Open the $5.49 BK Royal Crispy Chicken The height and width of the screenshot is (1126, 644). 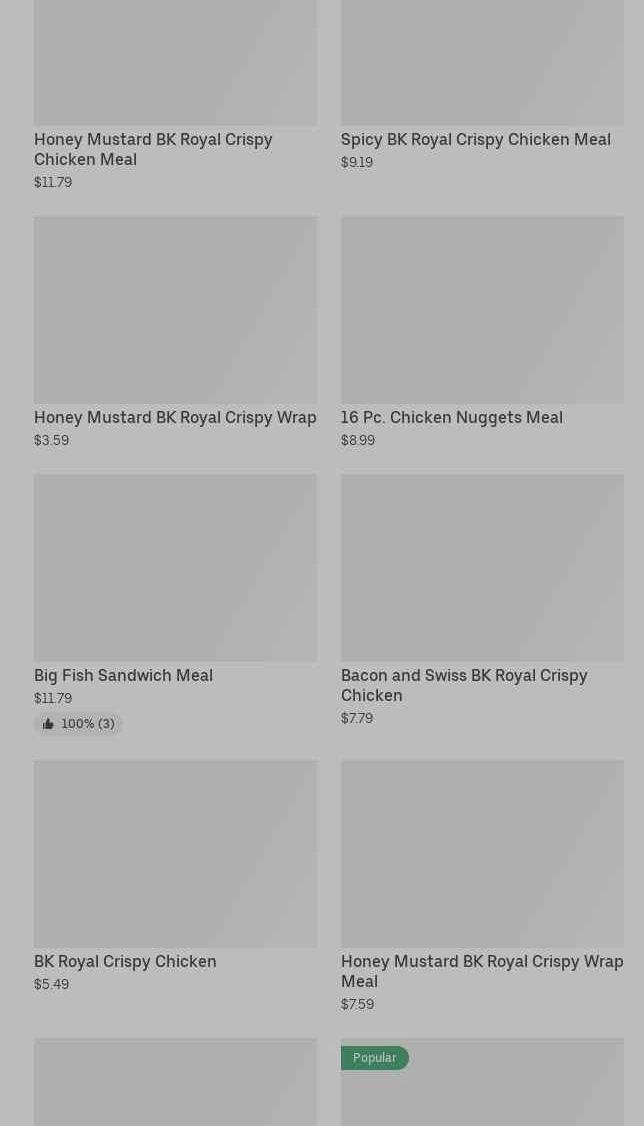tap(175, 877)
